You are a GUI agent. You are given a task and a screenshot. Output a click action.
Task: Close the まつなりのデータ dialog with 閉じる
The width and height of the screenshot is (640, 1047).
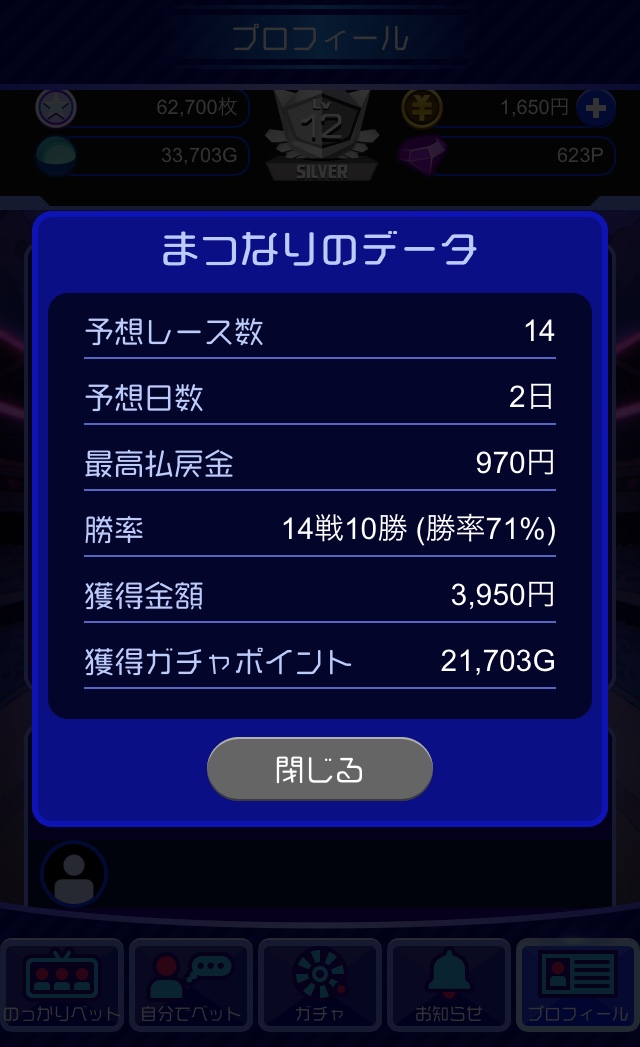pos(319,769)
